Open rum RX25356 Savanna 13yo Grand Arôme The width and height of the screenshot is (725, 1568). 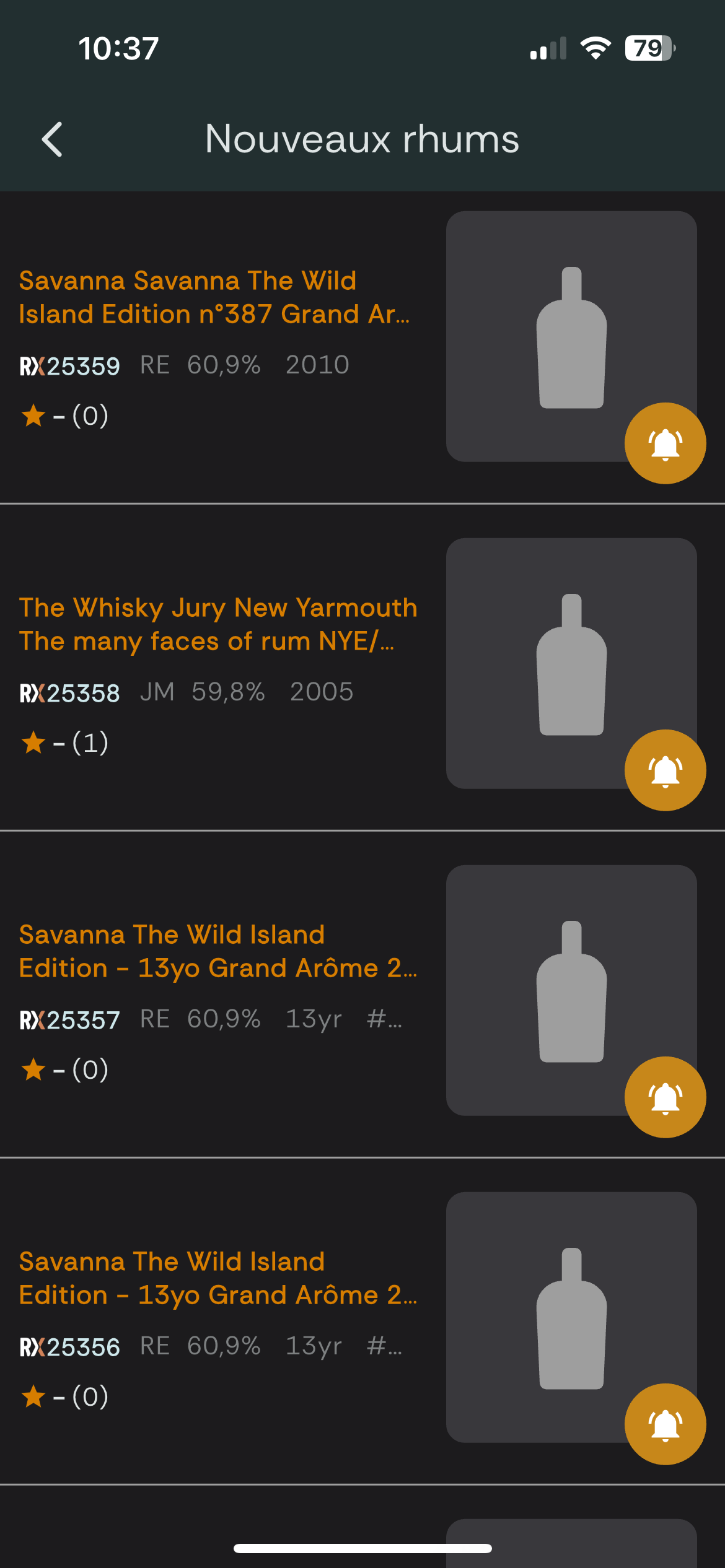pyautogui.click(x=218, y=1278)
